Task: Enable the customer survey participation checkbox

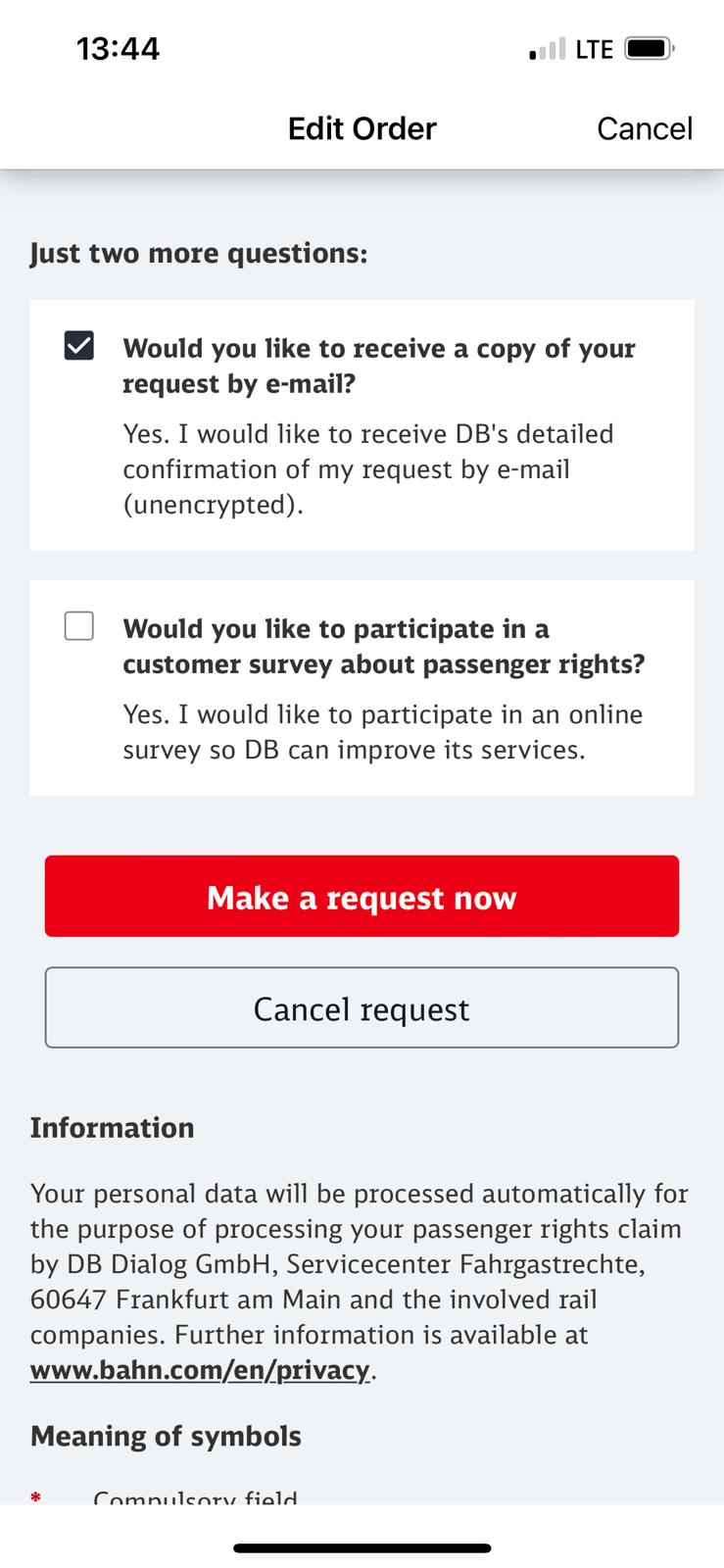Action: pos(77,625)
